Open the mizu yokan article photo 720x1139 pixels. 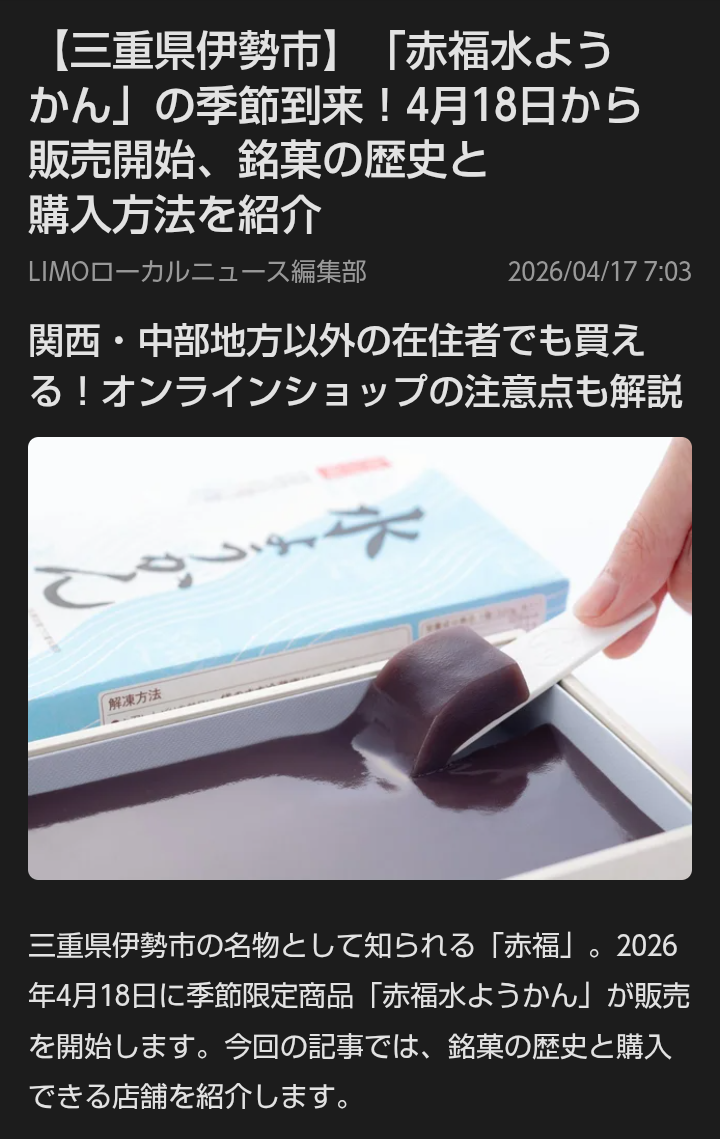click(x=360, y=658)
